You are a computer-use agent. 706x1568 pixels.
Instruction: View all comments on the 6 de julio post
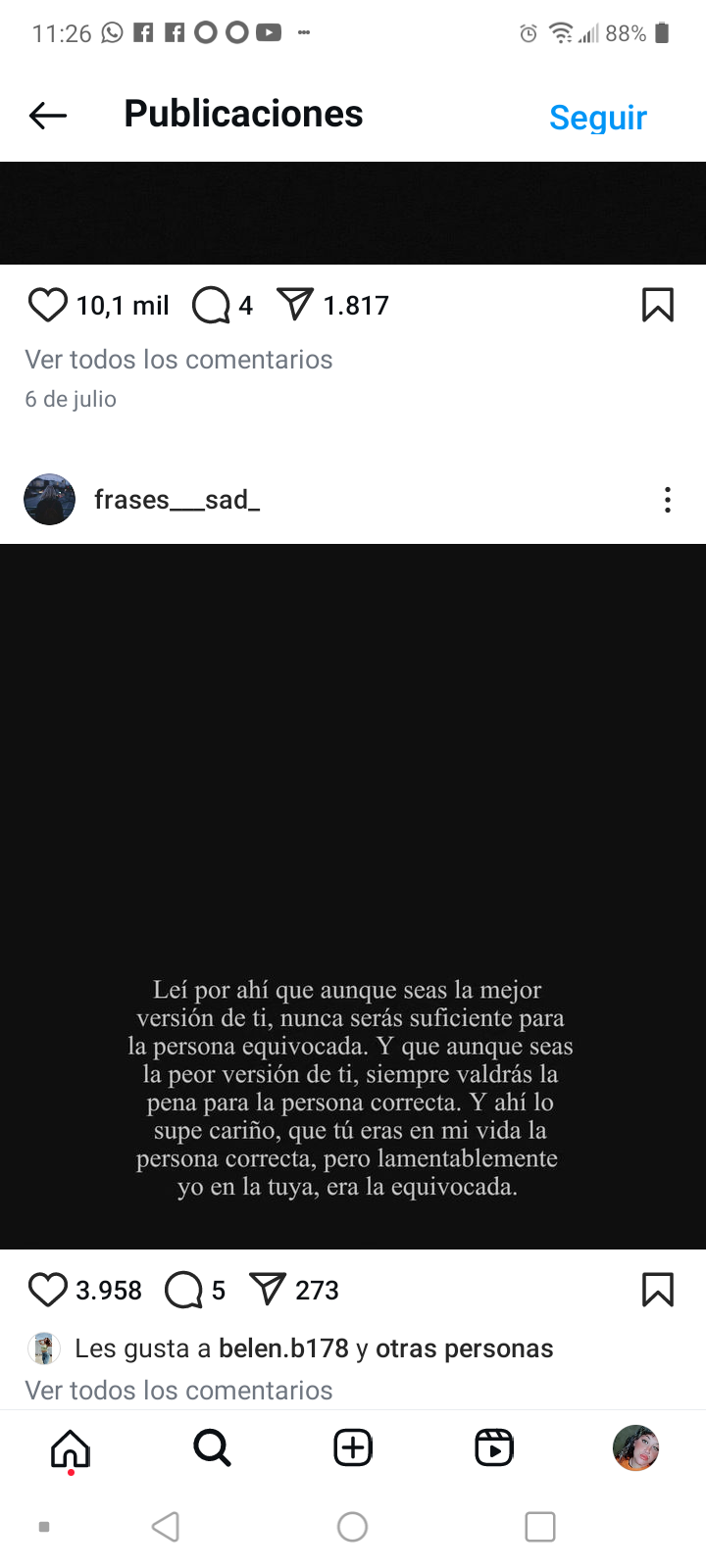point(178,360)
